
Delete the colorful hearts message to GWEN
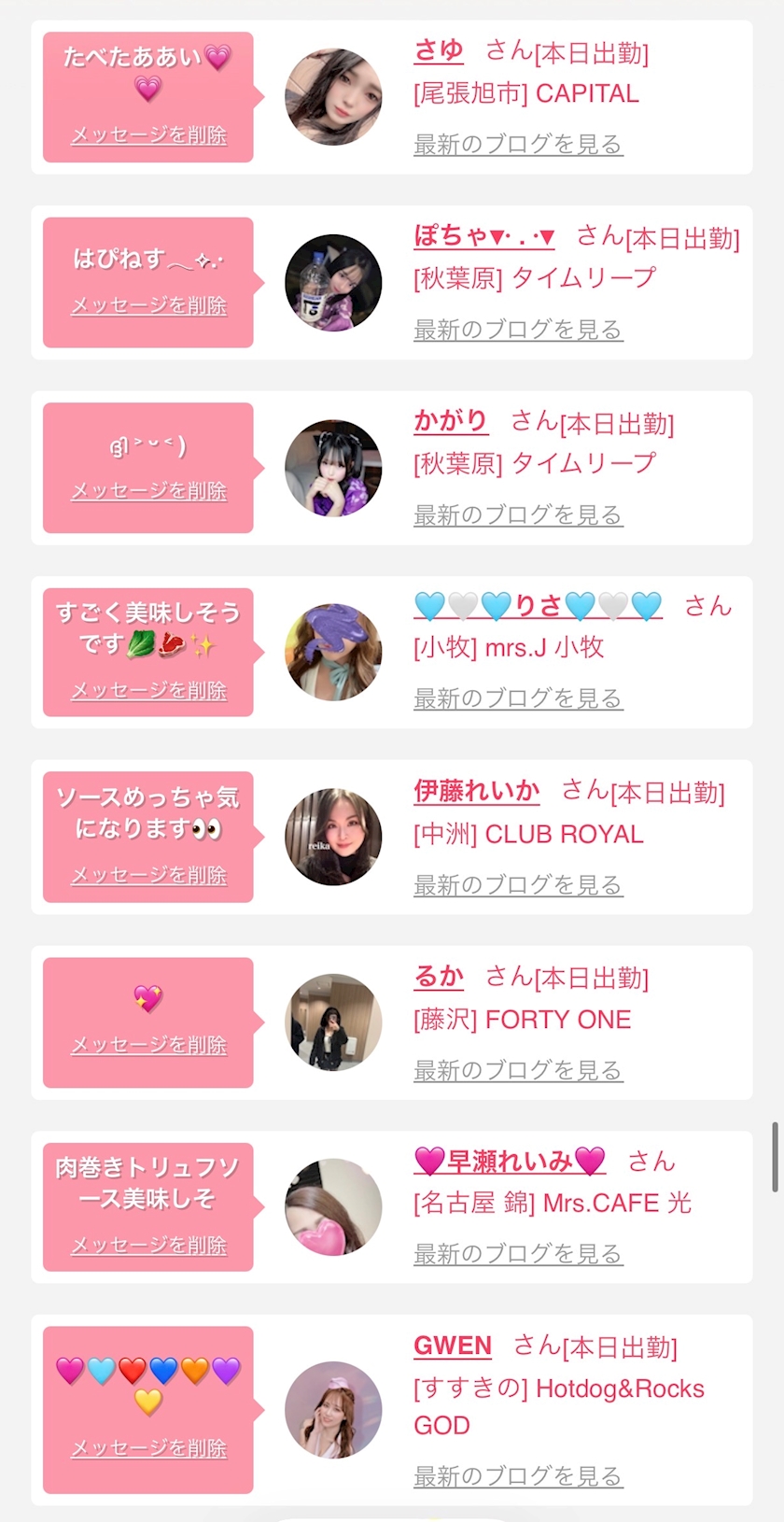[x=149, y=1448]
